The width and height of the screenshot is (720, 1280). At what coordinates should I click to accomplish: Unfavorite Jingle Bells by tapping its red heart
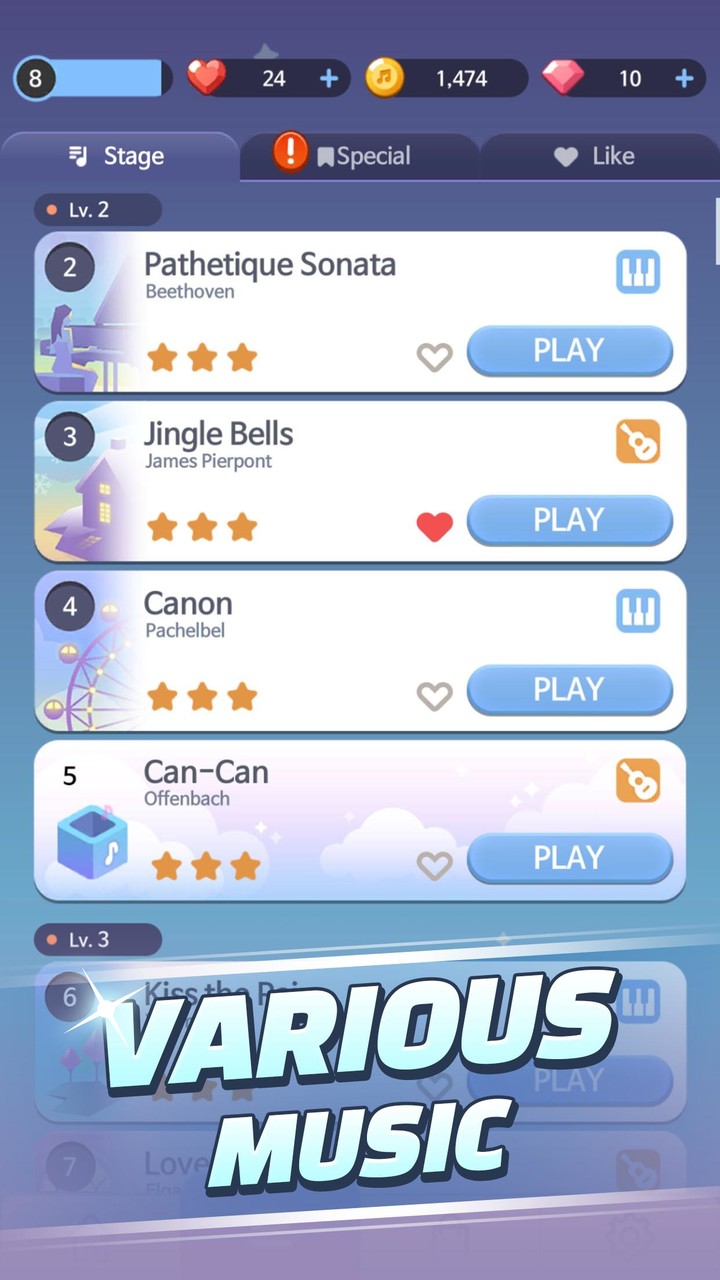tap(435, 527)
